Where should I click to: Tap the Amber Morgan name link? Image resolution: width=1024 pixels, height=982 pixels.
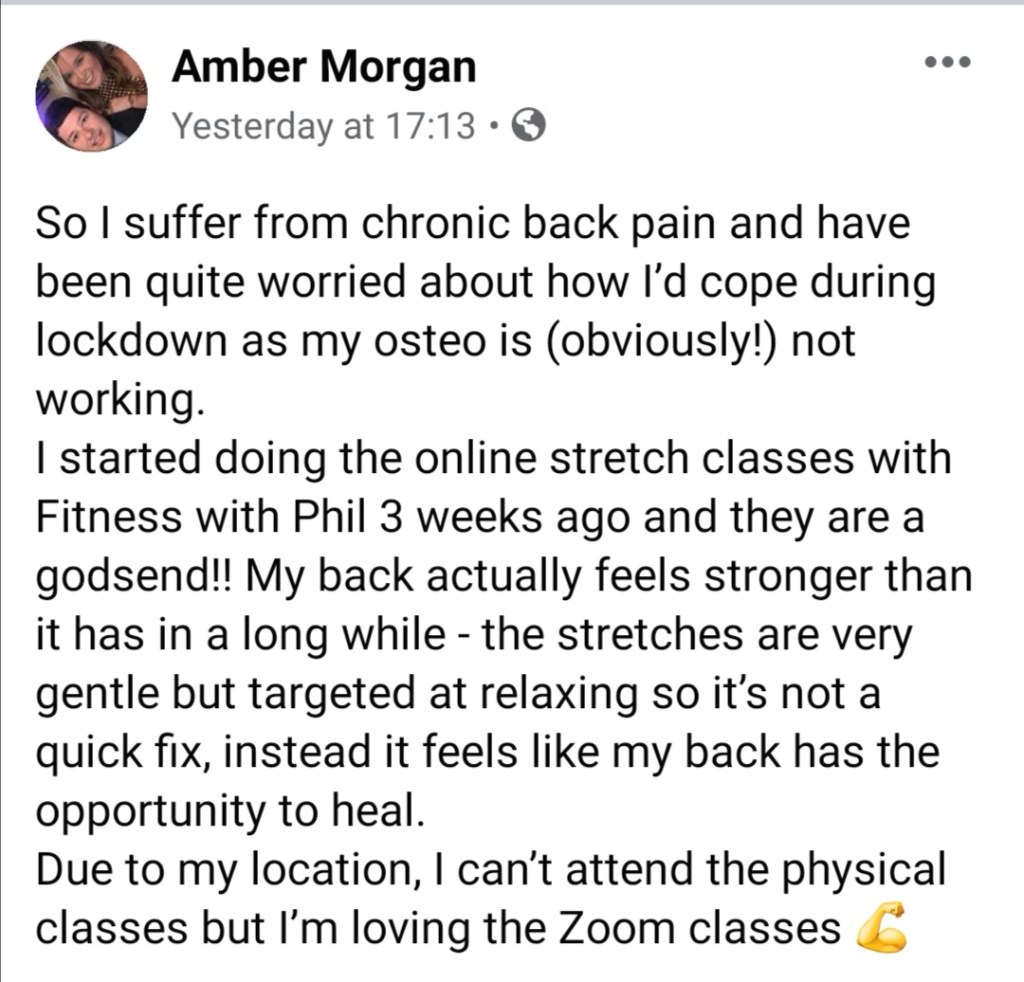click(x=324, y=68)
